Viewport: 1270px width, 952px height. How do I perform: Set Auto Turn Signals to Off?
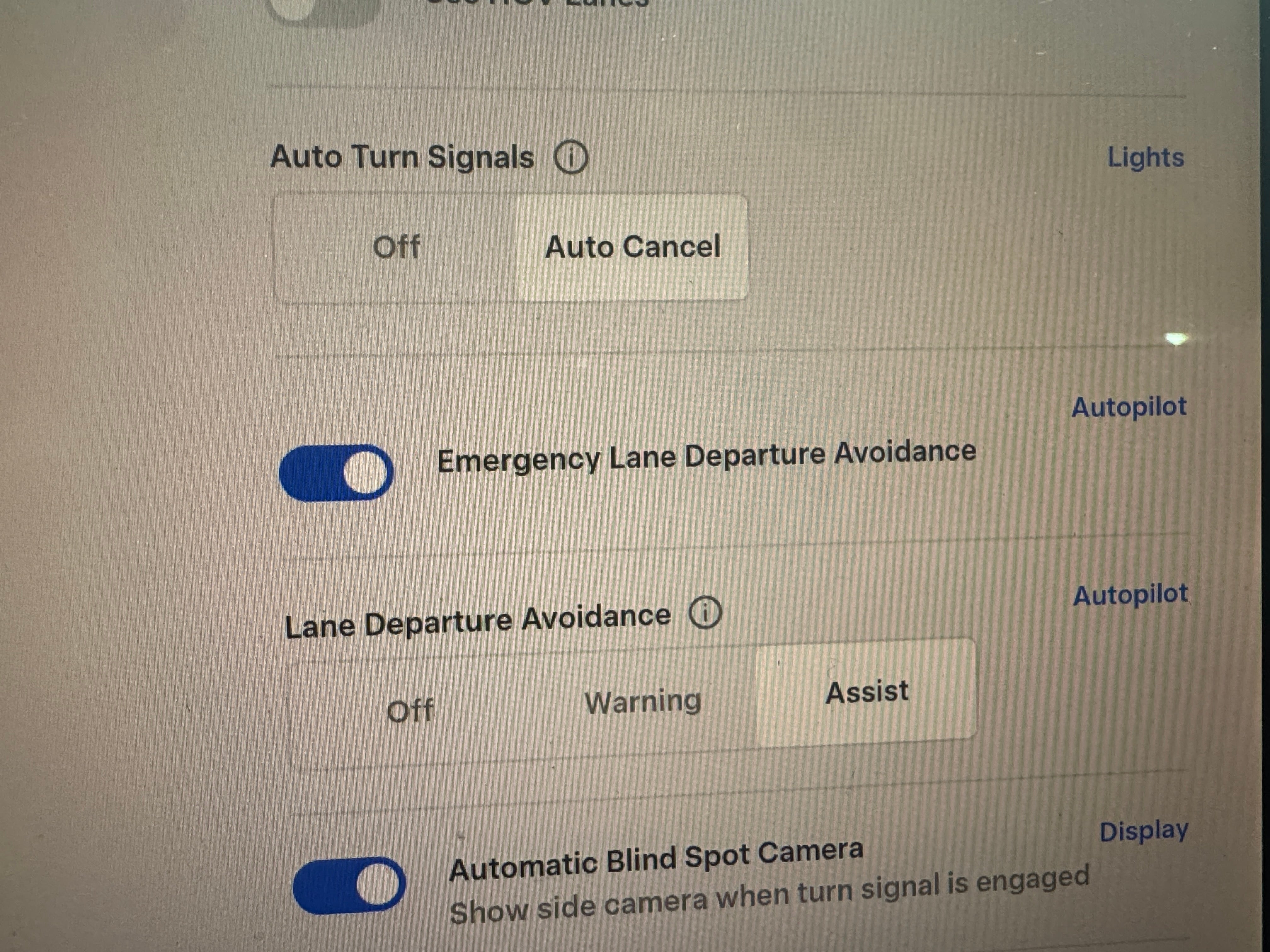(x=396, y=247)
